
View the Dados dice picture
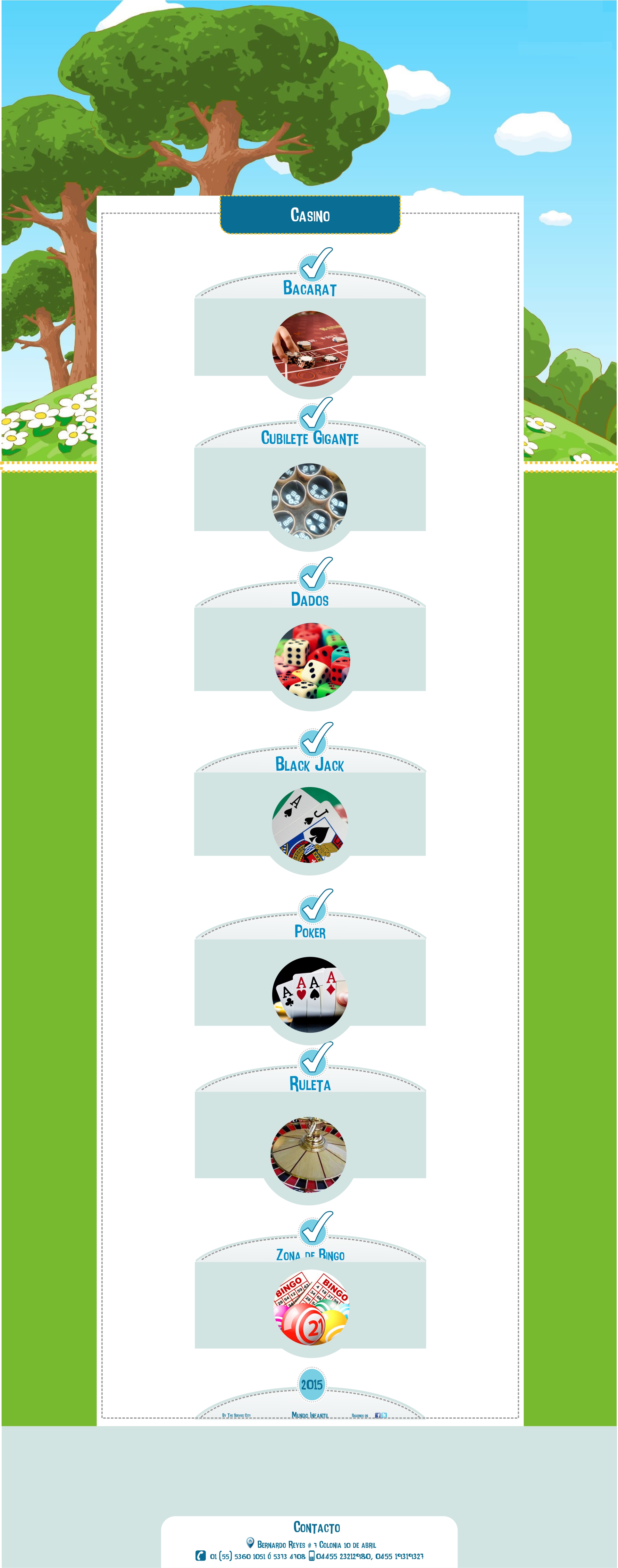[x=312, y=661]
